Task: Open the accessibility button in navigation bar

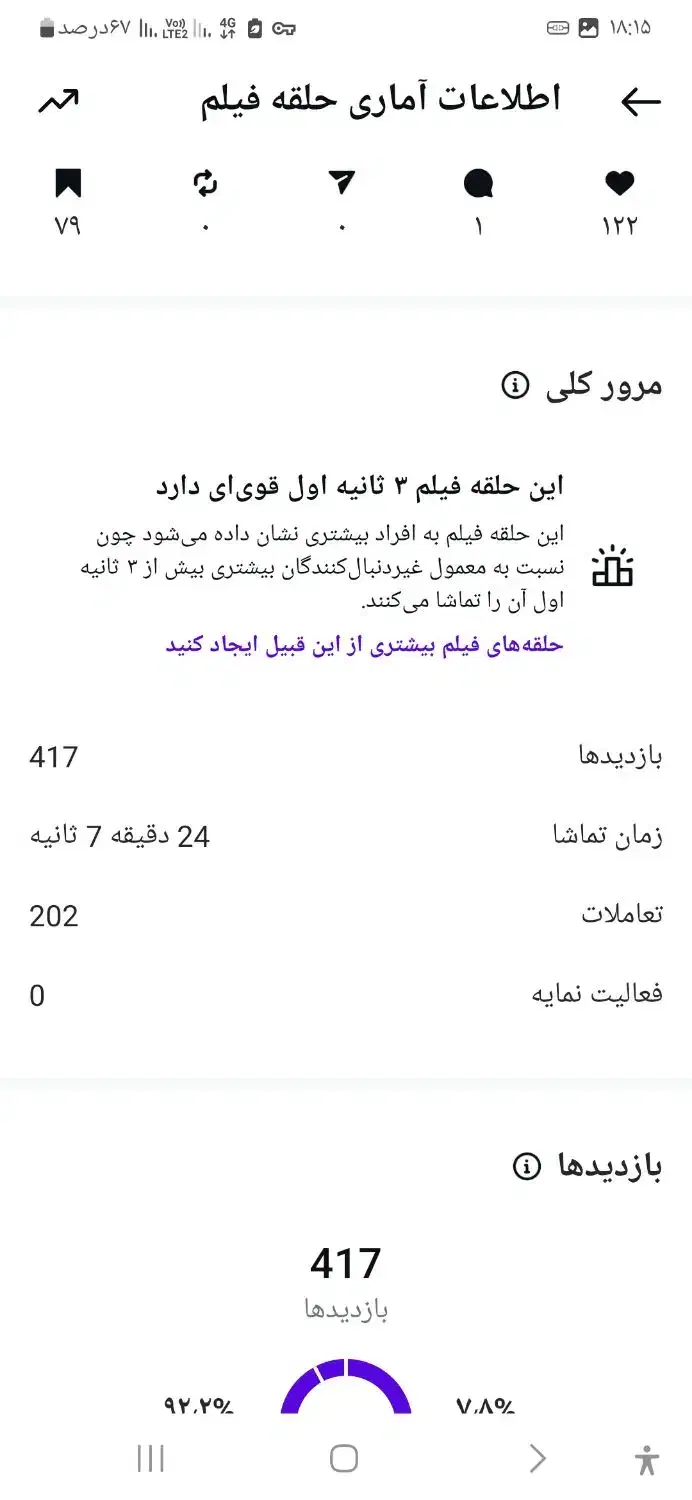Action: pos(647,1460)
